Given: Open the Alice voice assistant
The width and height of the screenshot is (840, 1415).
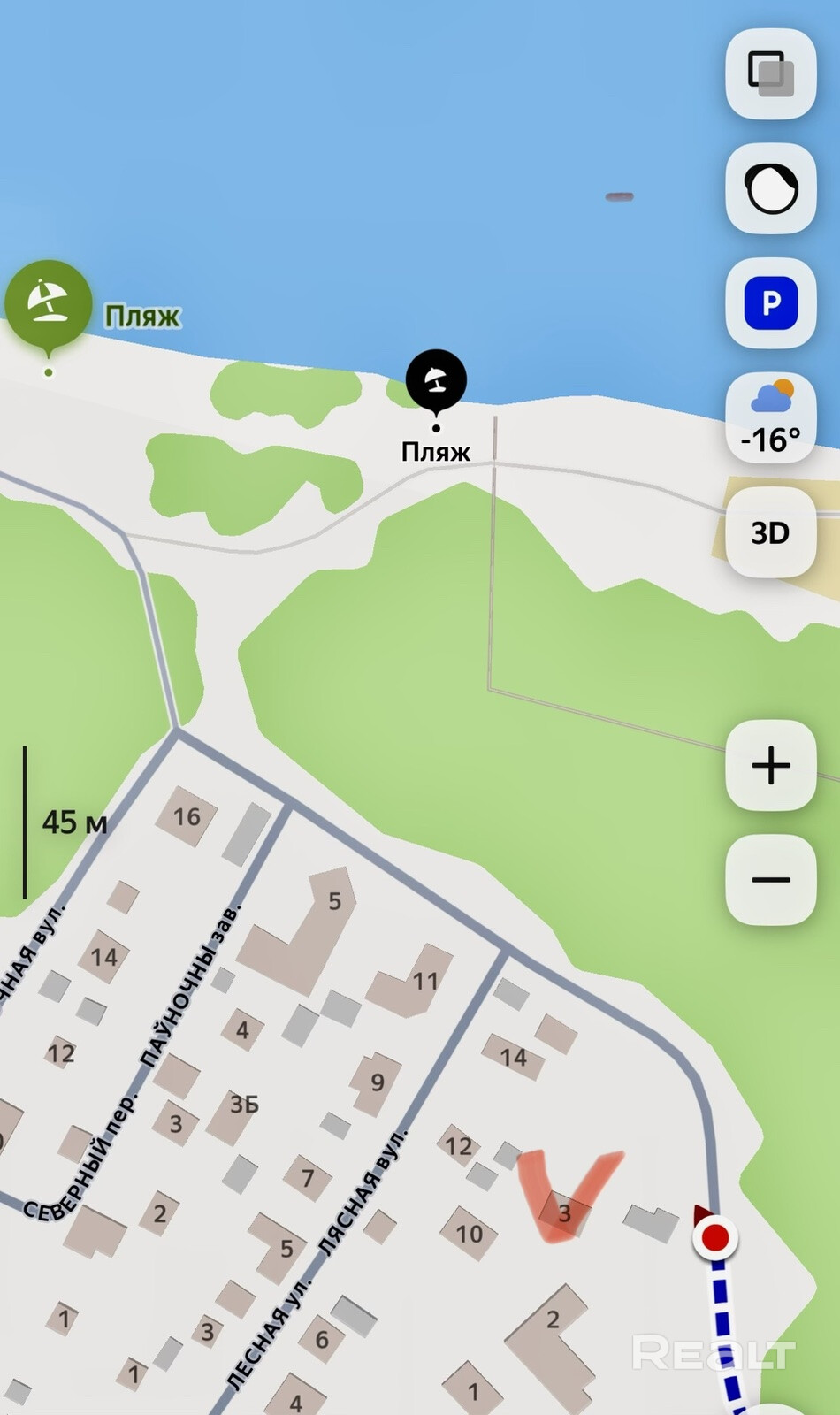Looking at the screenshot, I should pyautogui.click(x=770, y=188).
